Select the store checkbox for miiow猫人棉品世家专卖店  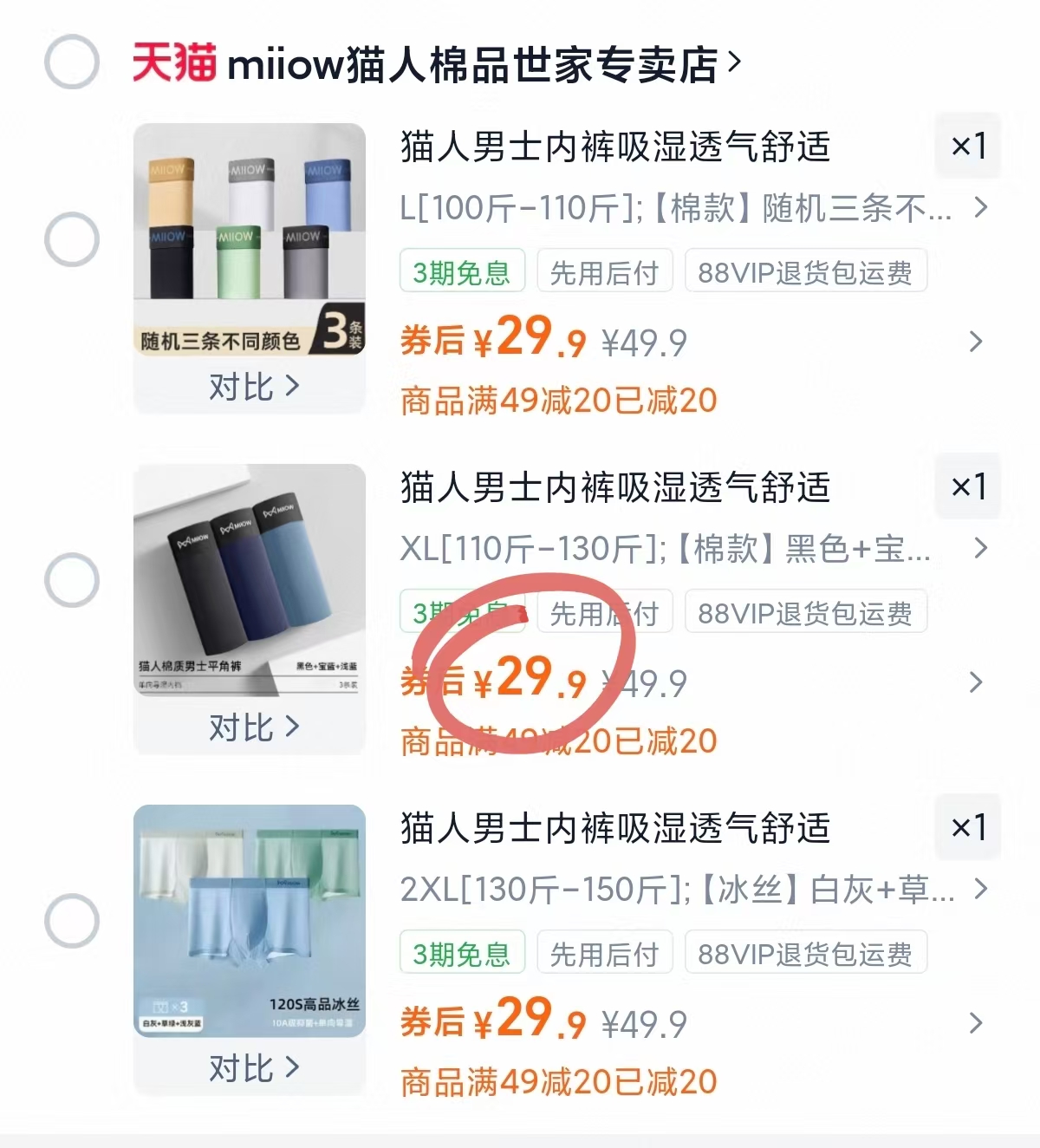[x=72, y=62]
